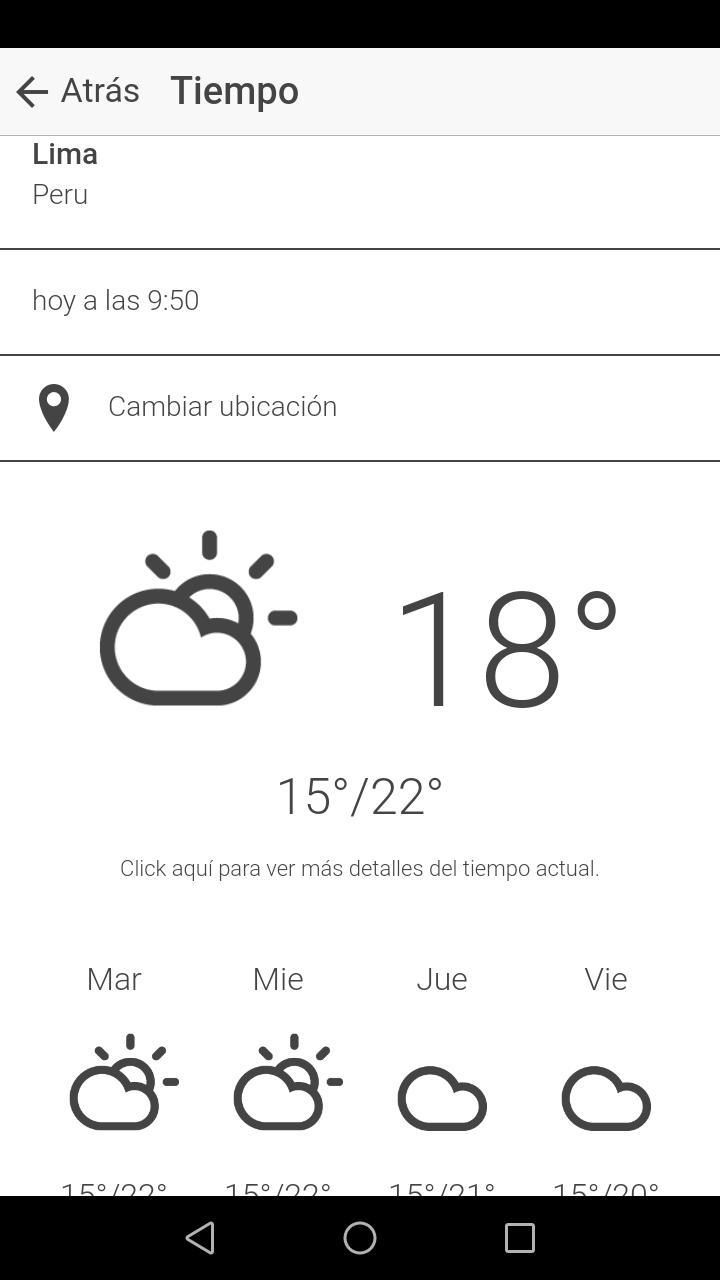Tap the Tiempo title in the header

click(234, 90)
